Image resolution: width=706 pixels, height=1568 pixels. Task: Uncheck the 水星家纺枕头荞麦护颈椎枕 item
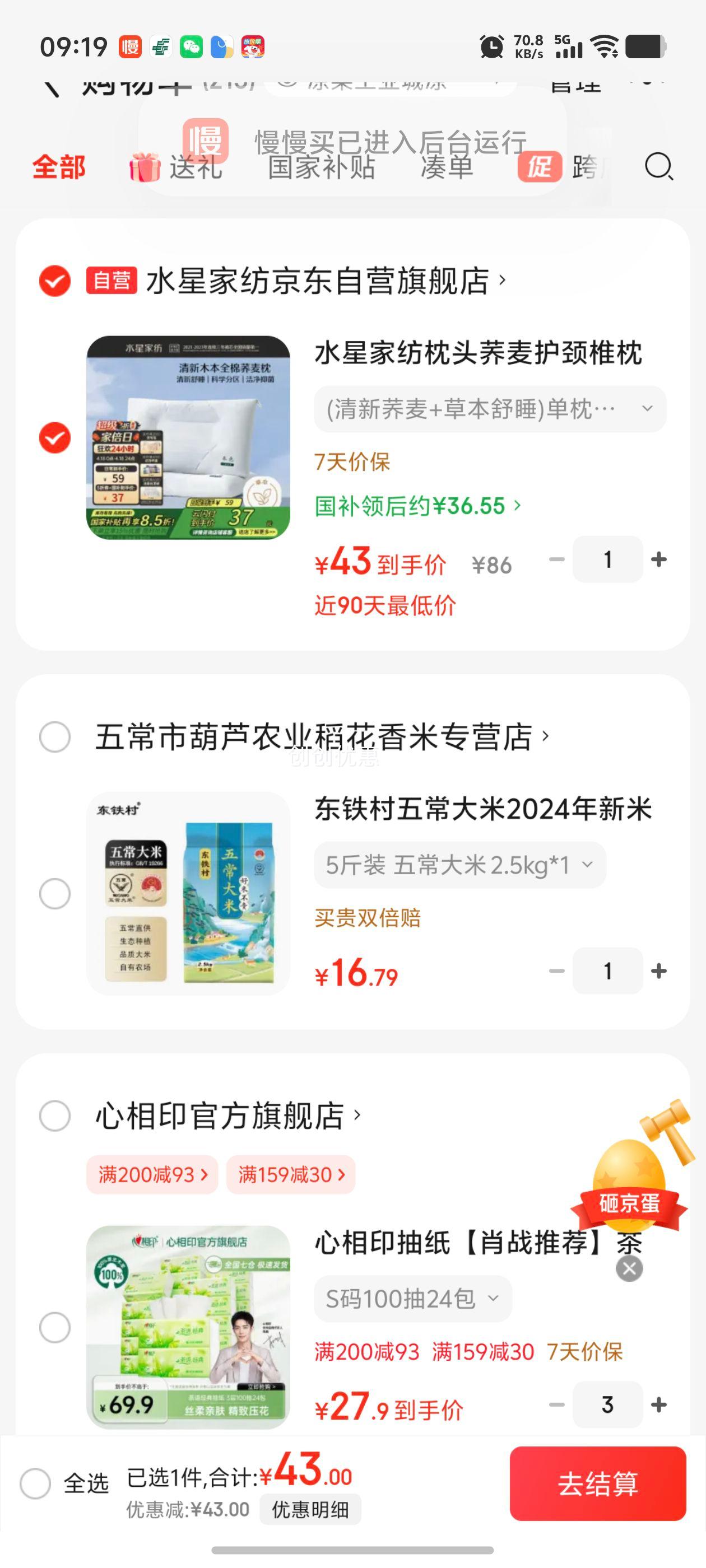point(55,438)
